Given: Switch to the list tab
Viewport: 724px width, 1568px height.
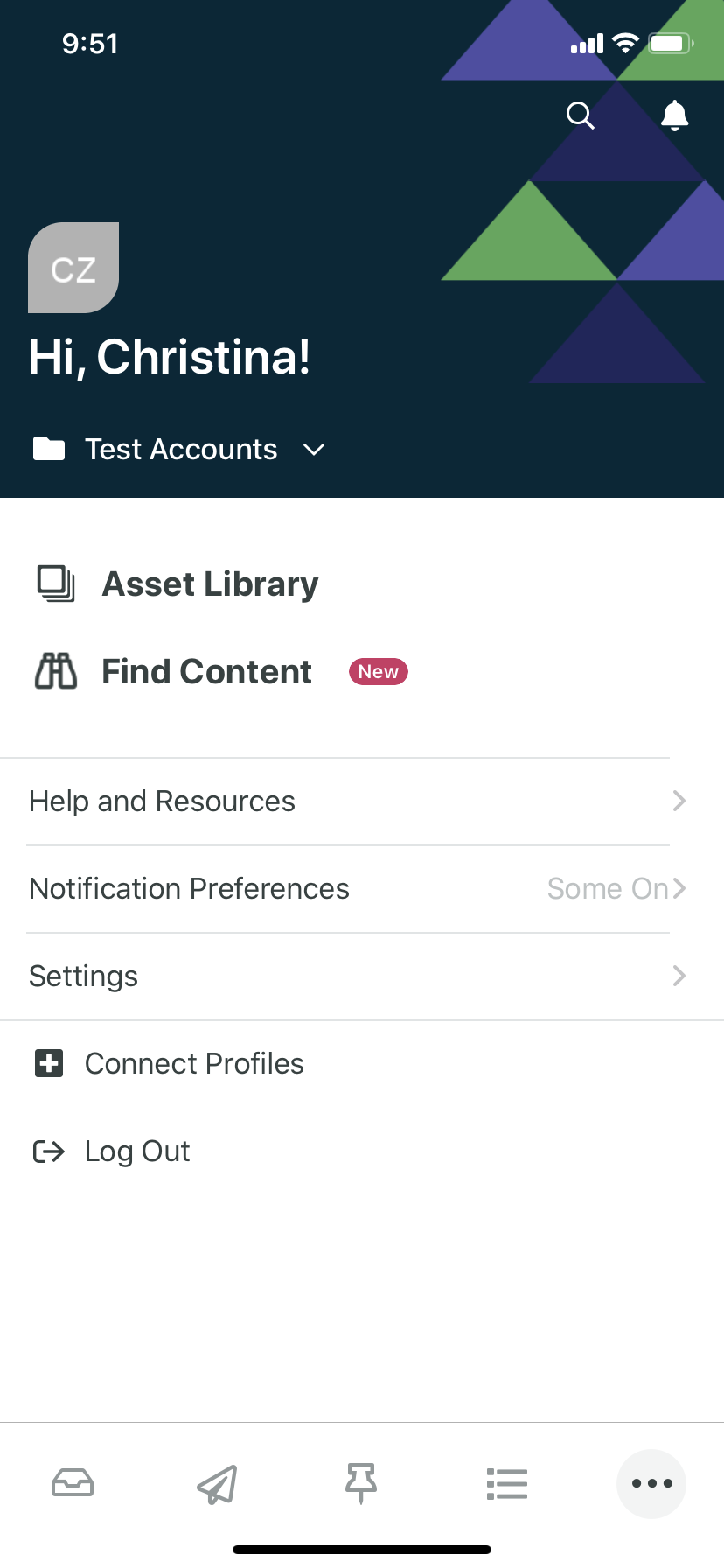Looking at the screenshot, I should (506, 1483).
